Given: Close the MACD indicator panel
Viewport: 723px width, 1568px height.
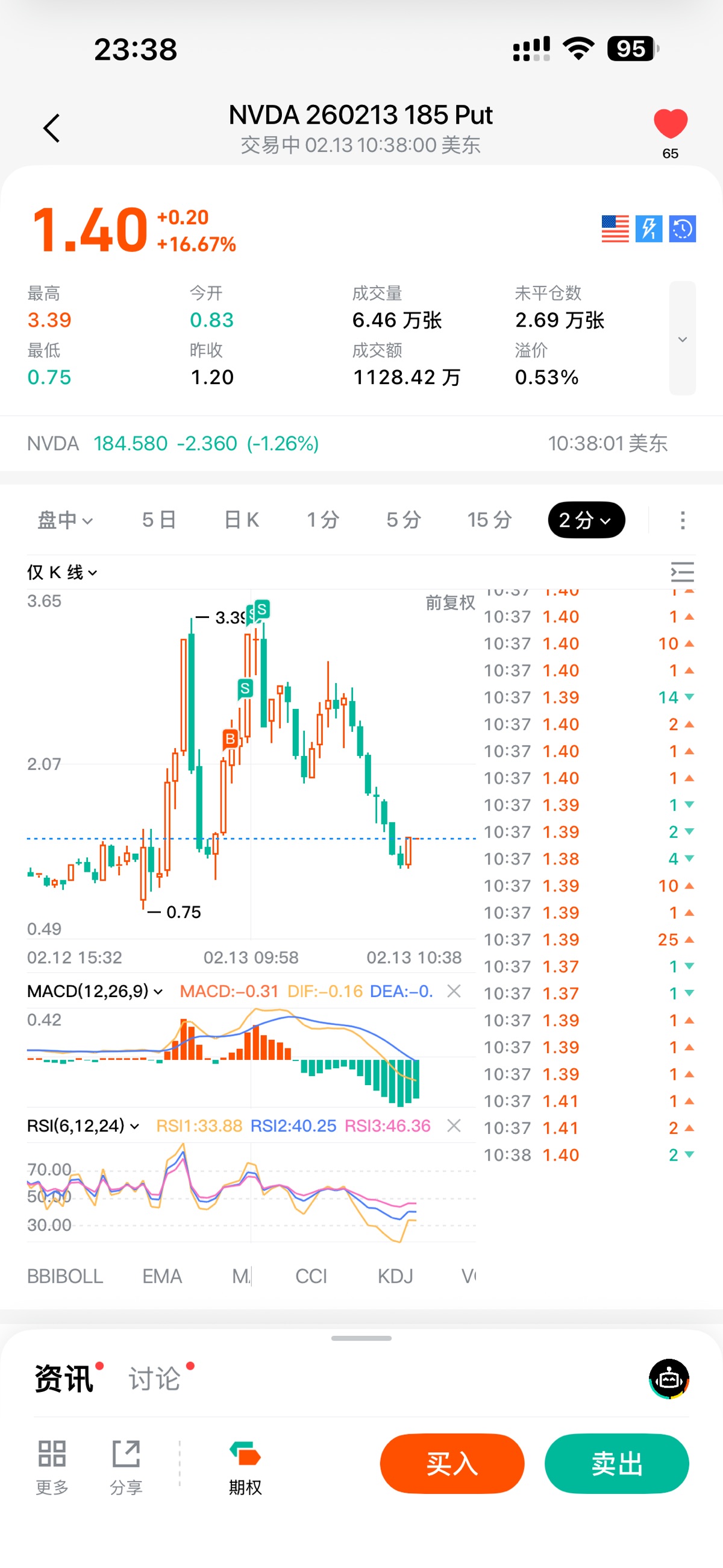Looking at the screenshot, I should coord(454,992).
